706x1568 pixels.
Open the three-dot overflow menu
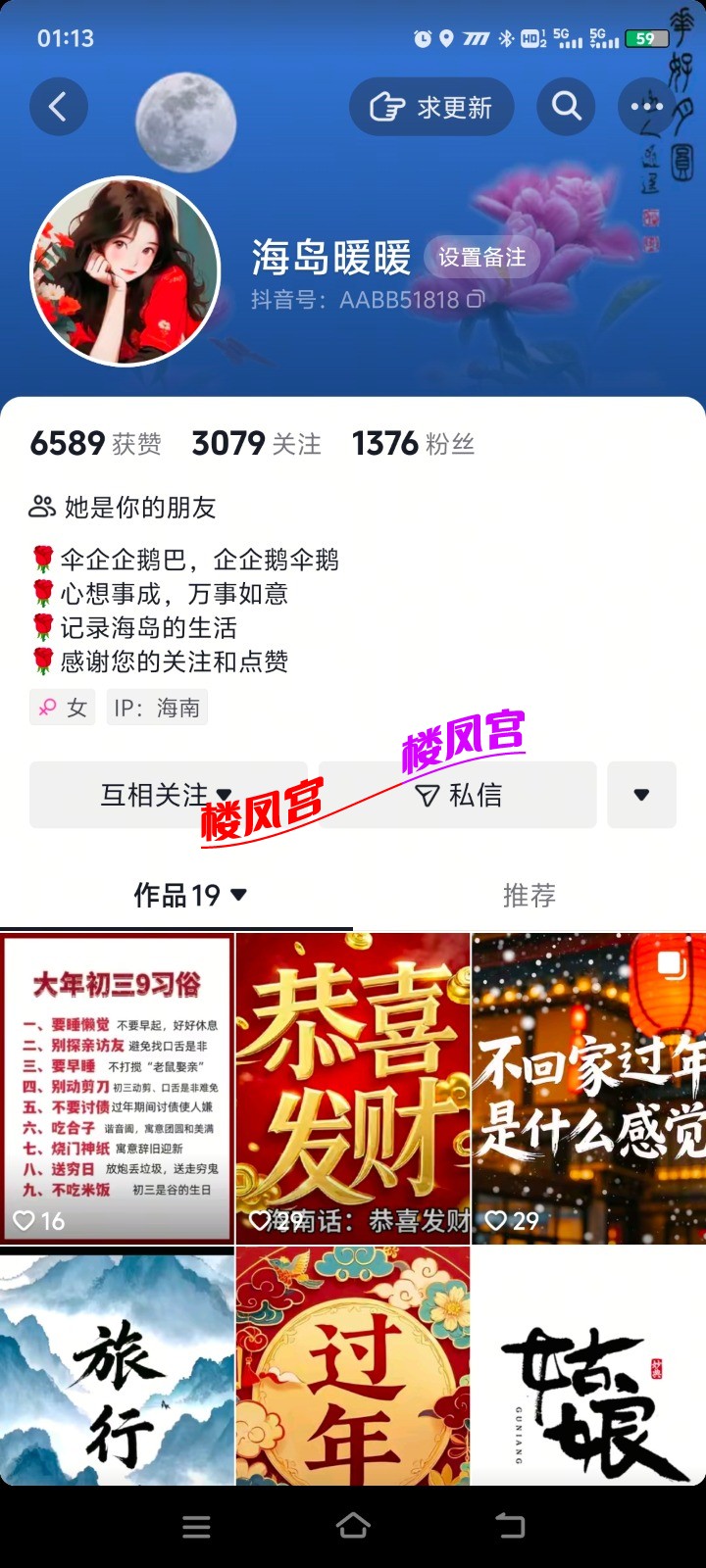click(x=646, y=106)
